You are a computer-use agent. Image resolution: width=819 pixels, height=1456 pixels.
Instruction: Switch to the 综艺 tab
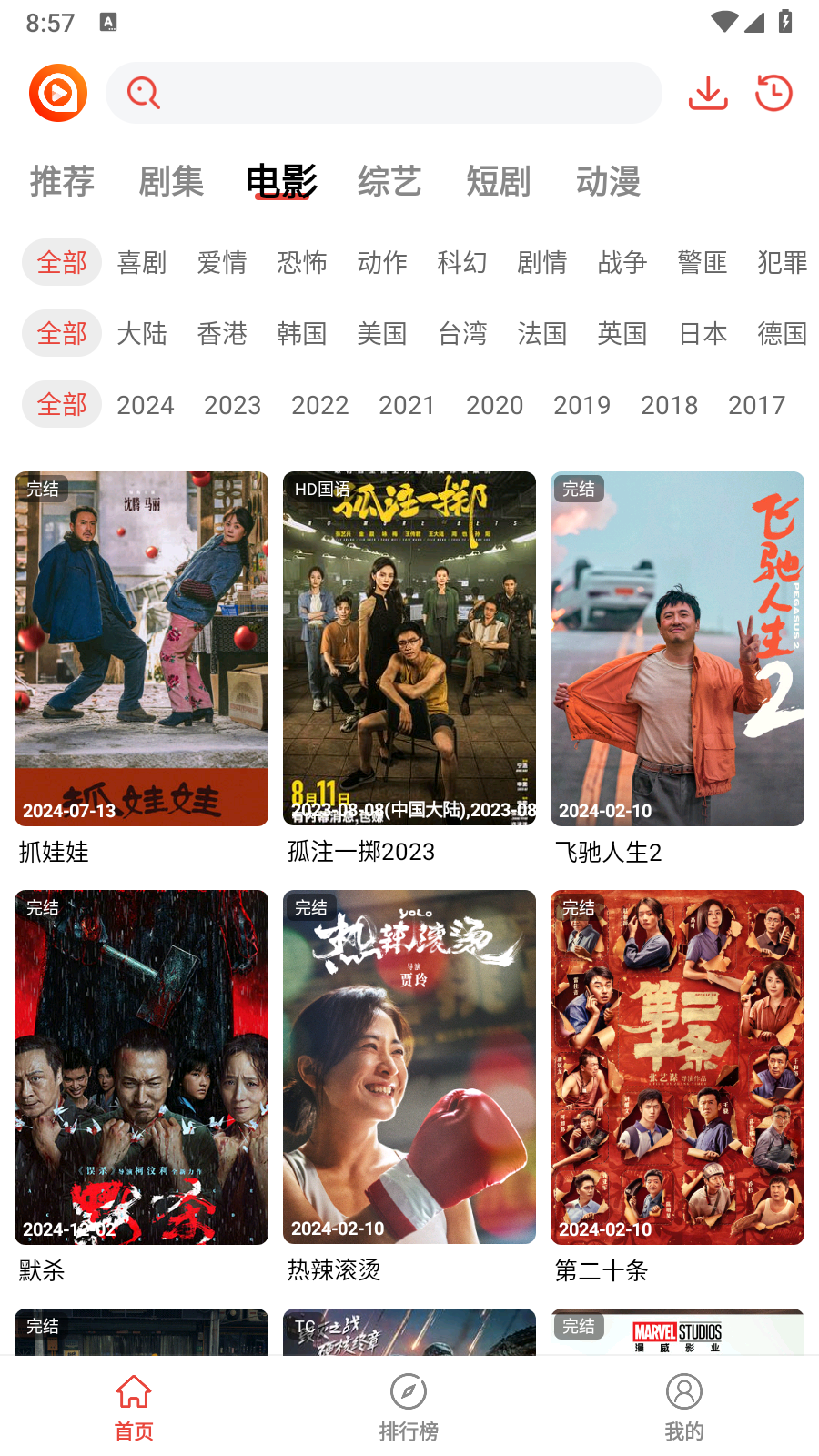(389, 182)
